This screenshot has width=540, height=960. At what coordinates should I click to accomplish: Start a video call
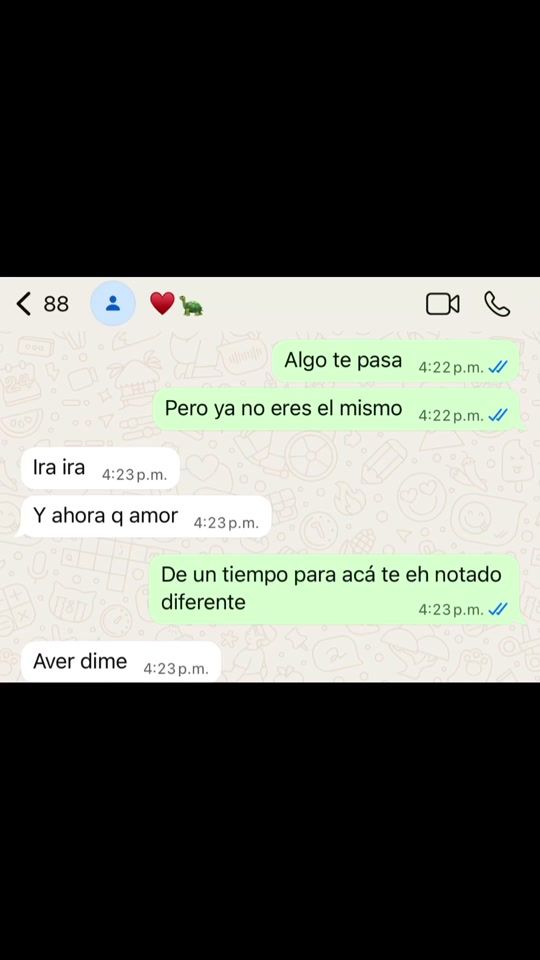pyautogui.click(x=443, y=304)
